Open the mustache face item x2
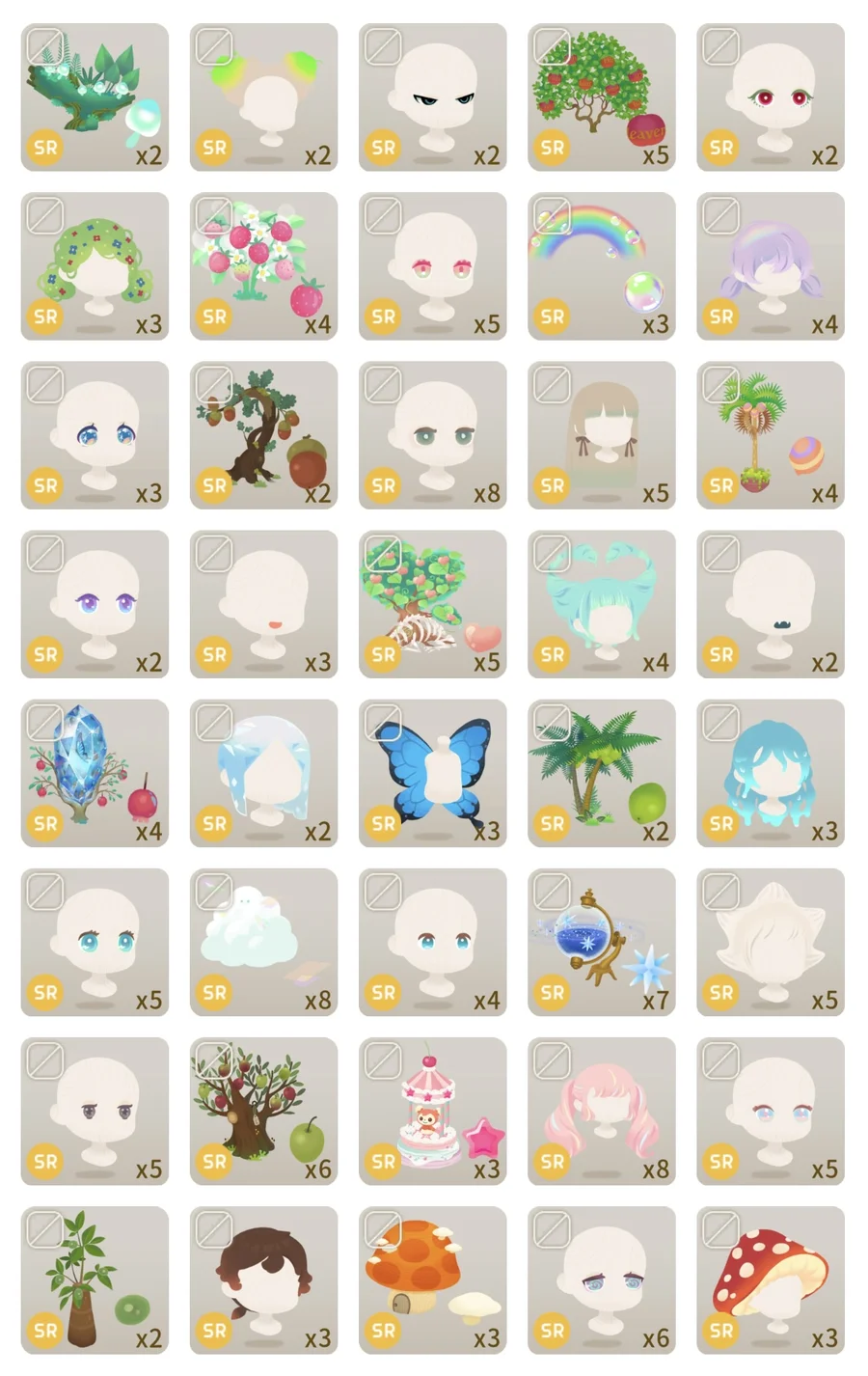The width and height of the screenshot is (868, 1376). pyautogui.click(x=770, y=604)
